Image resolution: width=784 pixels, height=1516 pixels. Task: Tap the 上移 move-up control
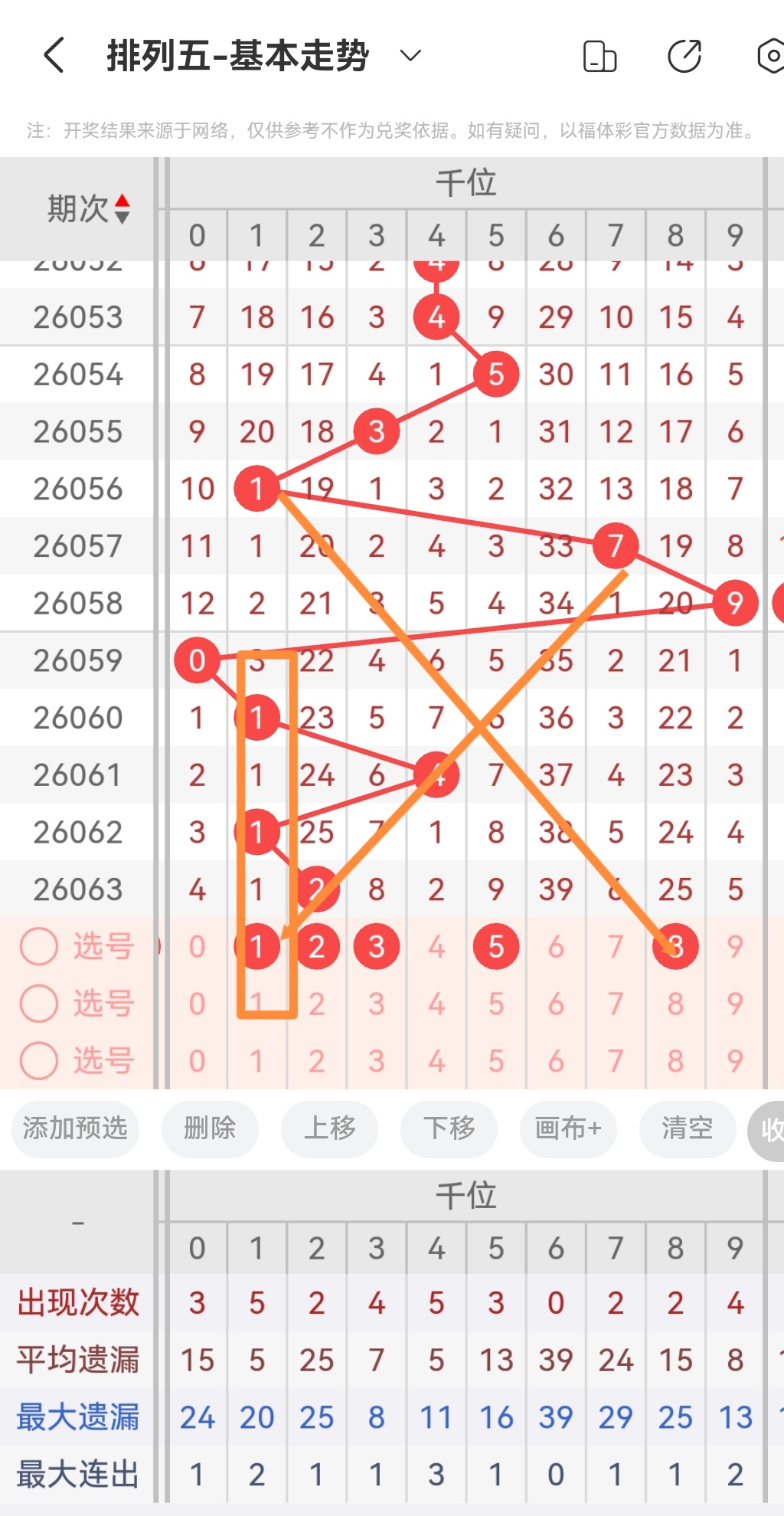329,1128
